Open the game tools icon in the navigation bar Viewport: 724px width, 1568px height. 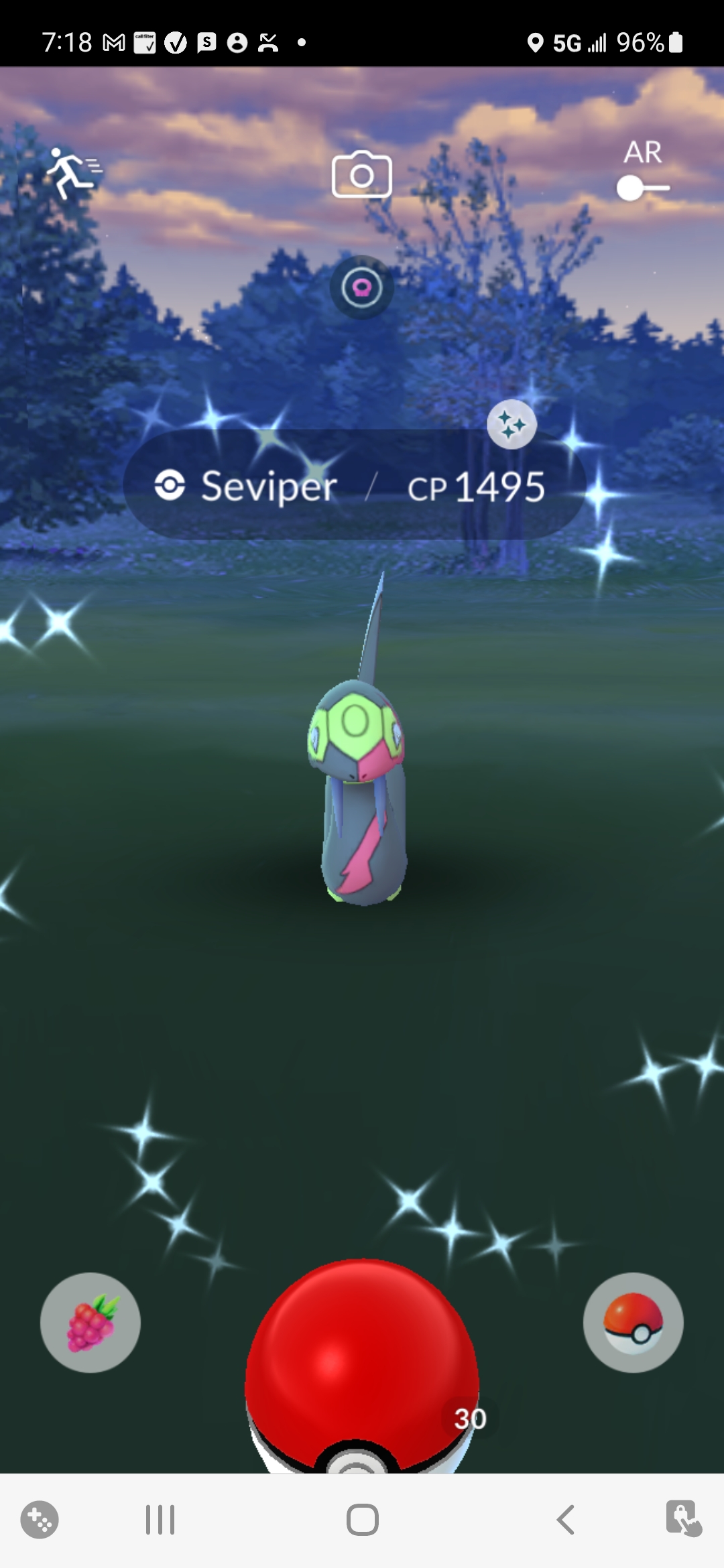point(40,1519)
